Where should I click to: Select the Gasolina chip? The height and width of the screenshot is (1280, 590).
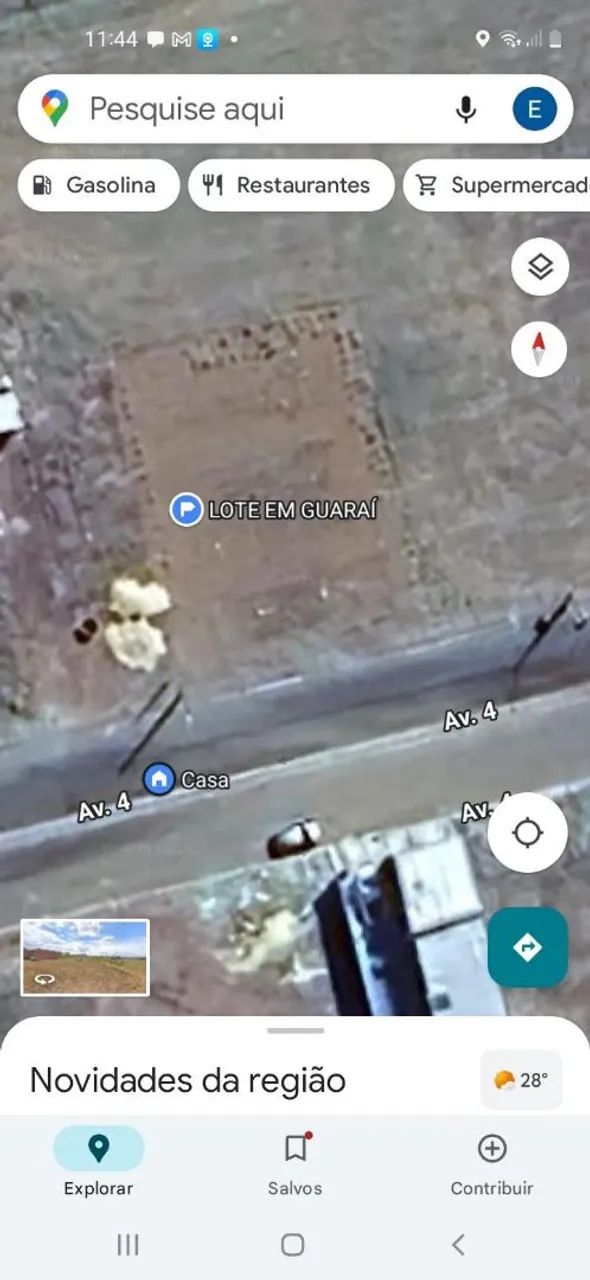click(98, 185)
